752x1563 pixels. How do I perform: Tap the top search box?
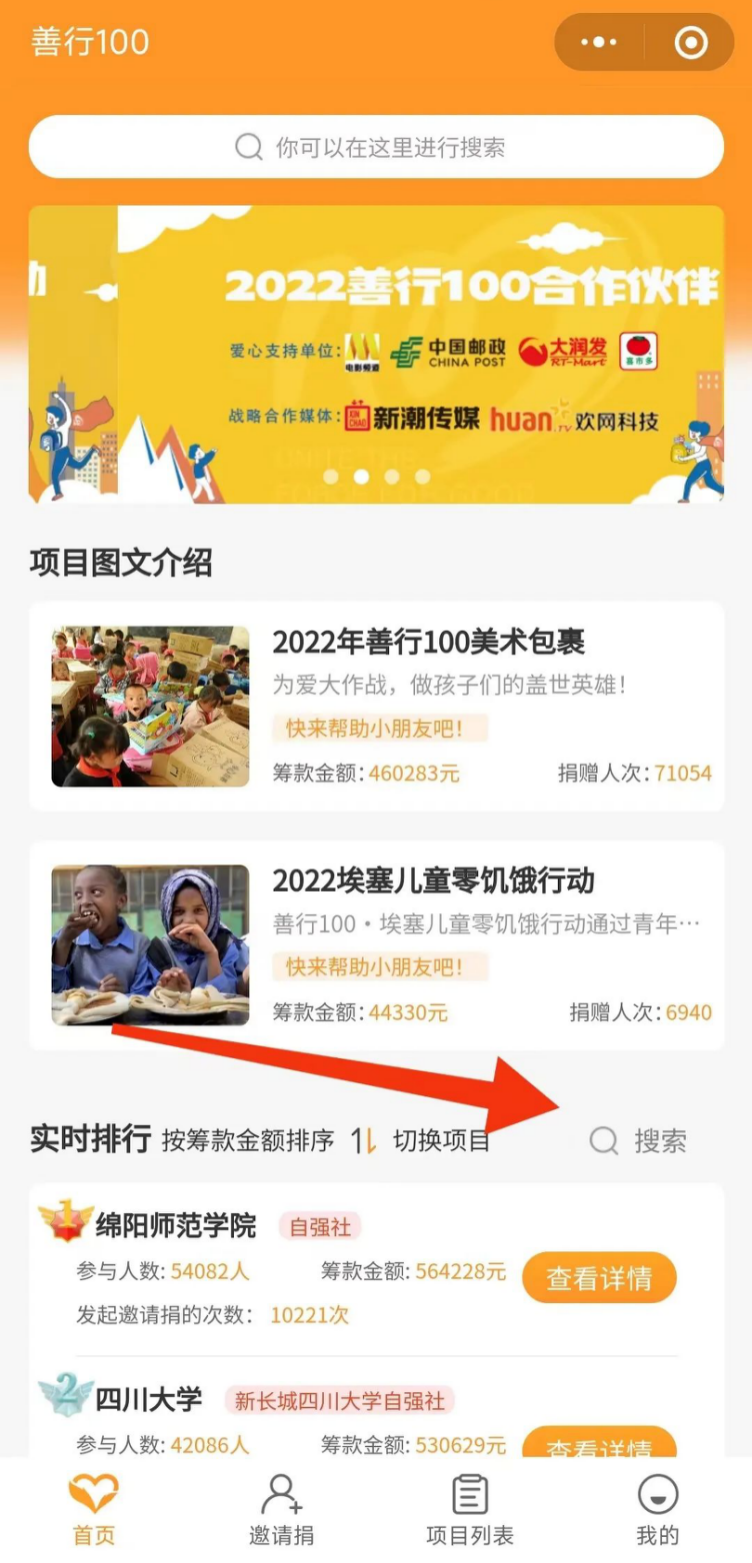pos(376,147)
